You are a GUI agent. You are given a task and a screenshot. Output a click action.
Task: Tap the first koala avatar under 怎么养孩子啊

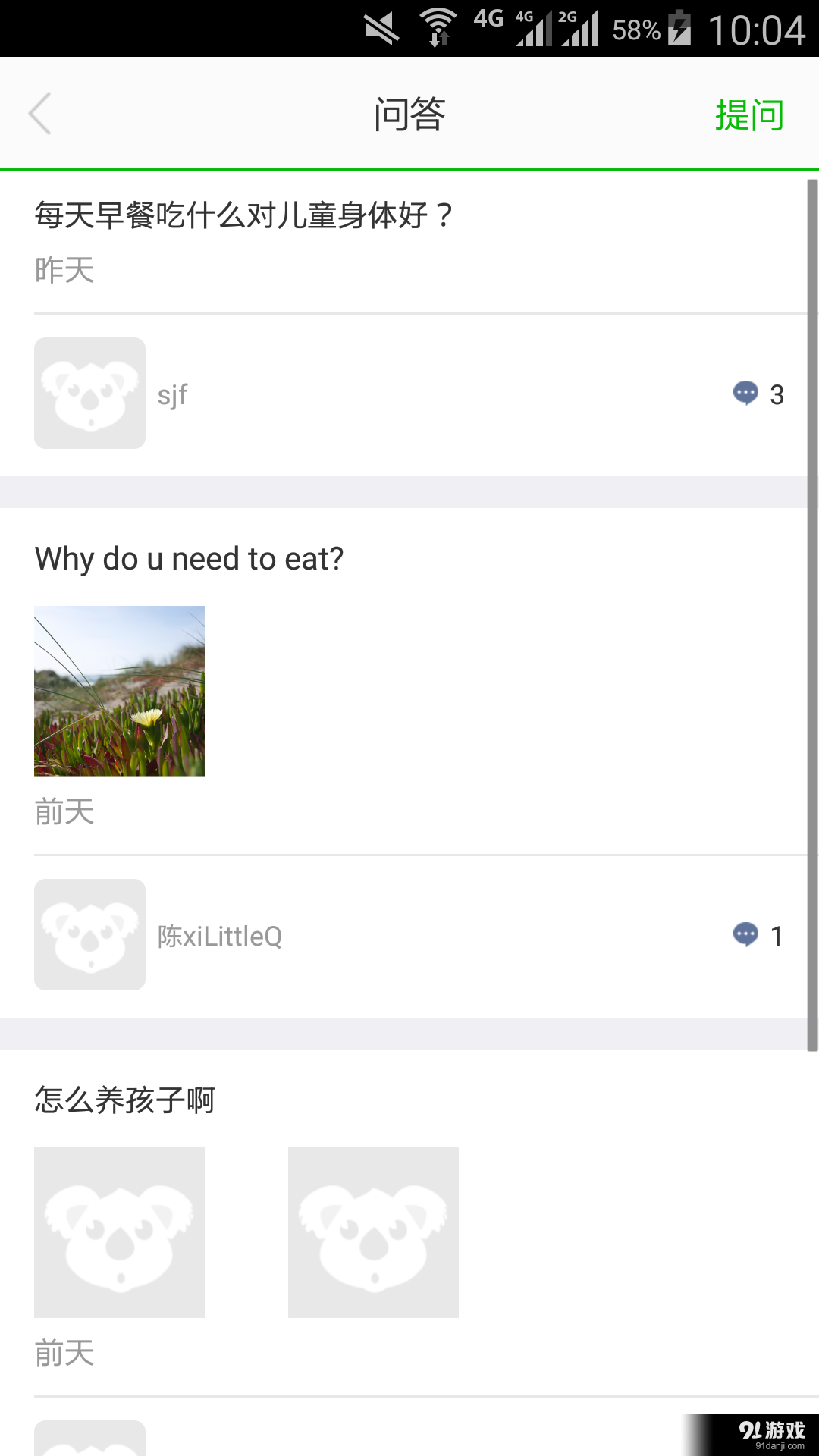(119, 1232)
